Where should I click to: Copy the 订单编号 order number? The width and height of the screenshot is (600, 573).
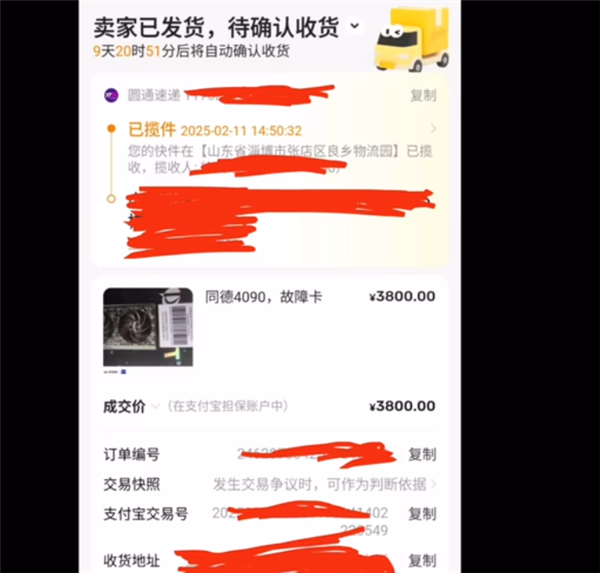pos(423,454)
